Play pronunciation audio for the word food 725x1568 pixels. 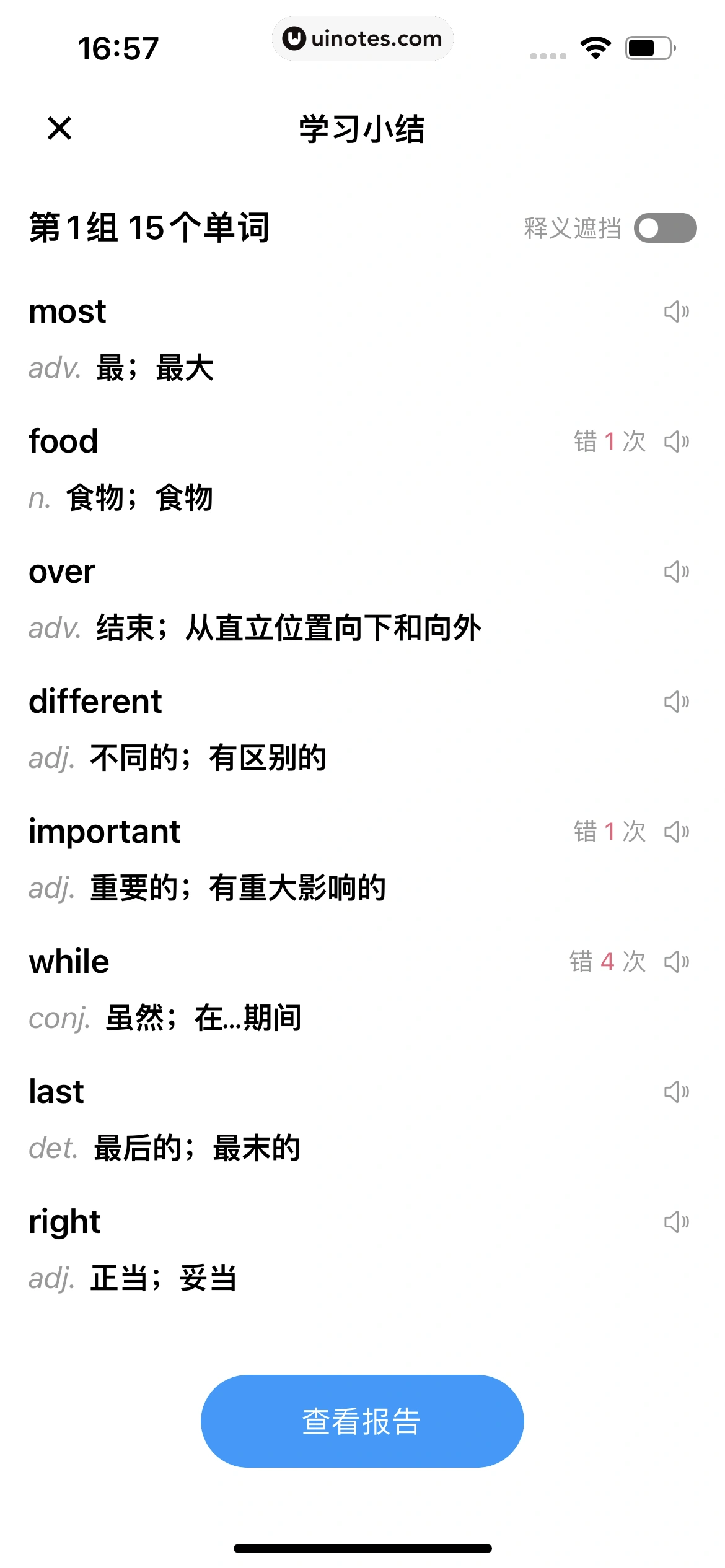coord(675,441)
